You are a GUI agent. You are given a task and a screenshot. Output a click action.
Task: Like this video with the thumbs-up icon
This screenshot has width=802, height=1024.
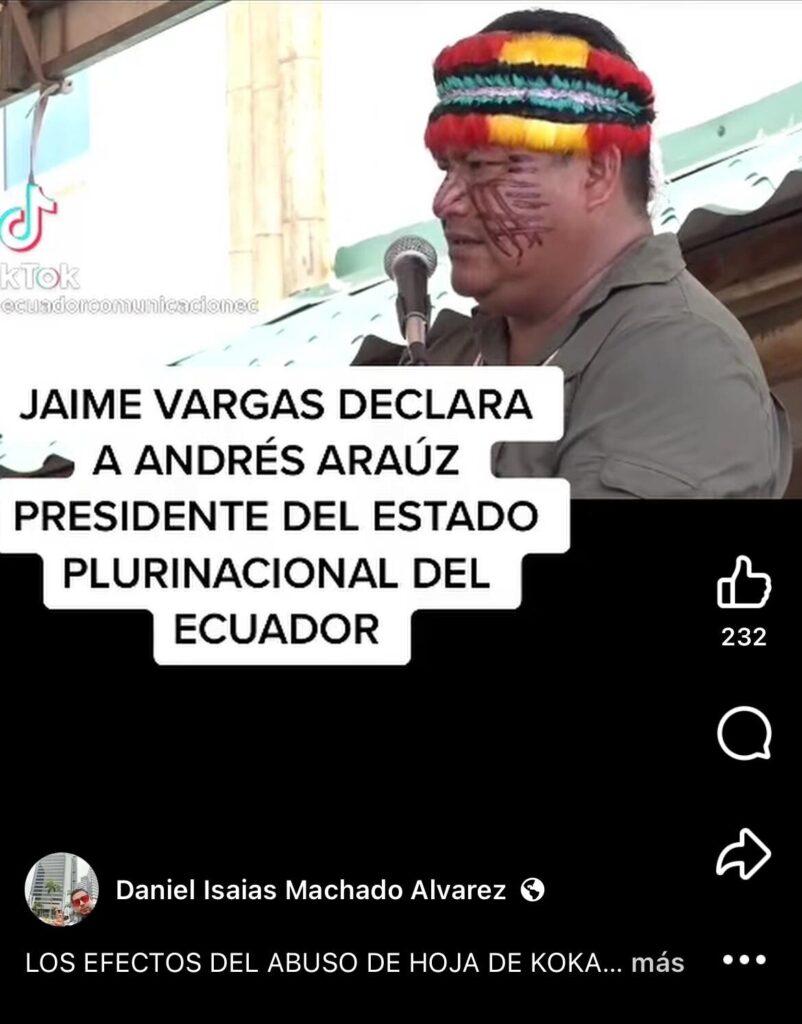743,583
